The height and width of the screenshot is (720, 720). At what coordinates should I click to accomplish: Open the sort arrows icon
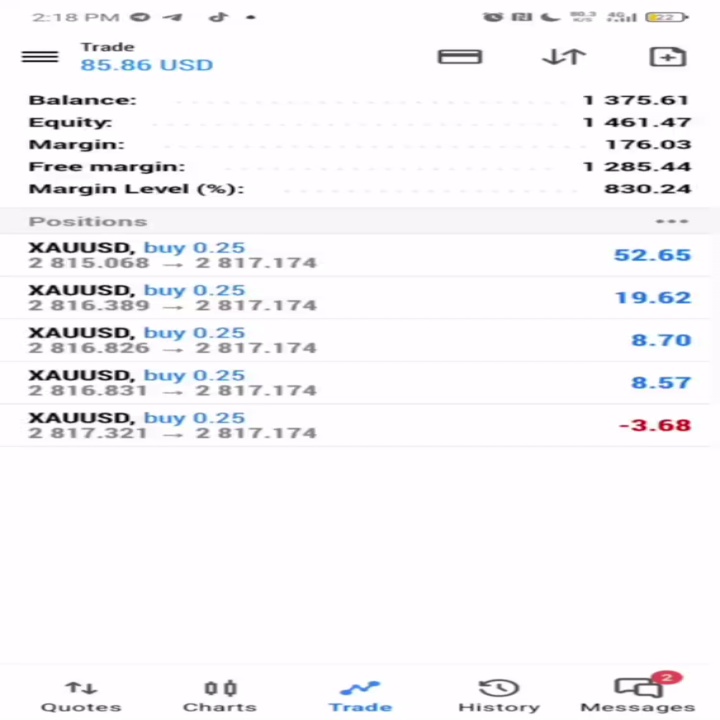pyautogui.click(x=564, y=57)
